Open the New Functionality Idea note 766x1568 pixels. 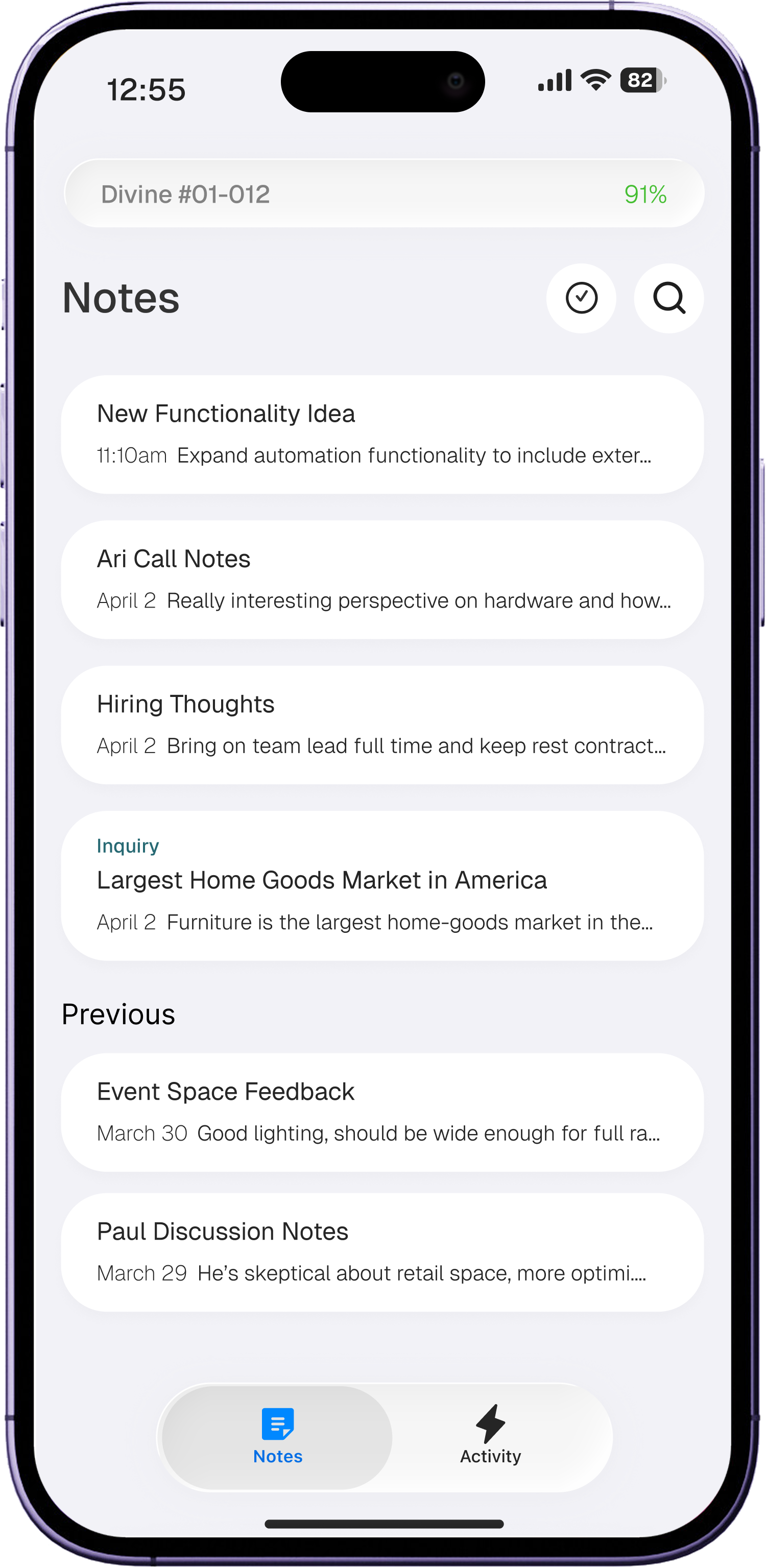(382, 434)
